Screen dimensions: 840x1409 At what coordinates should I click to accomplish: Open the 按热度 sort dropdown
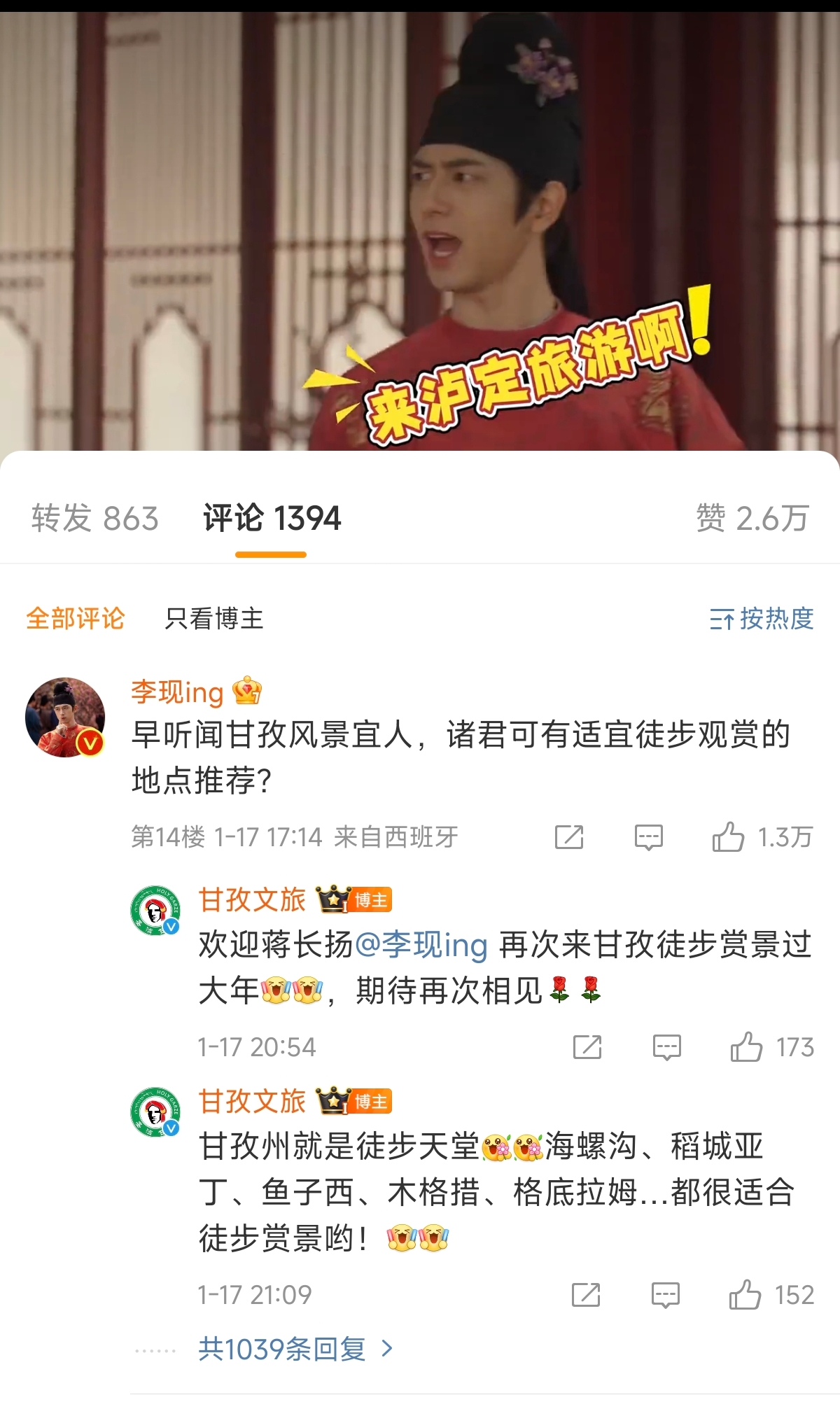762,619
